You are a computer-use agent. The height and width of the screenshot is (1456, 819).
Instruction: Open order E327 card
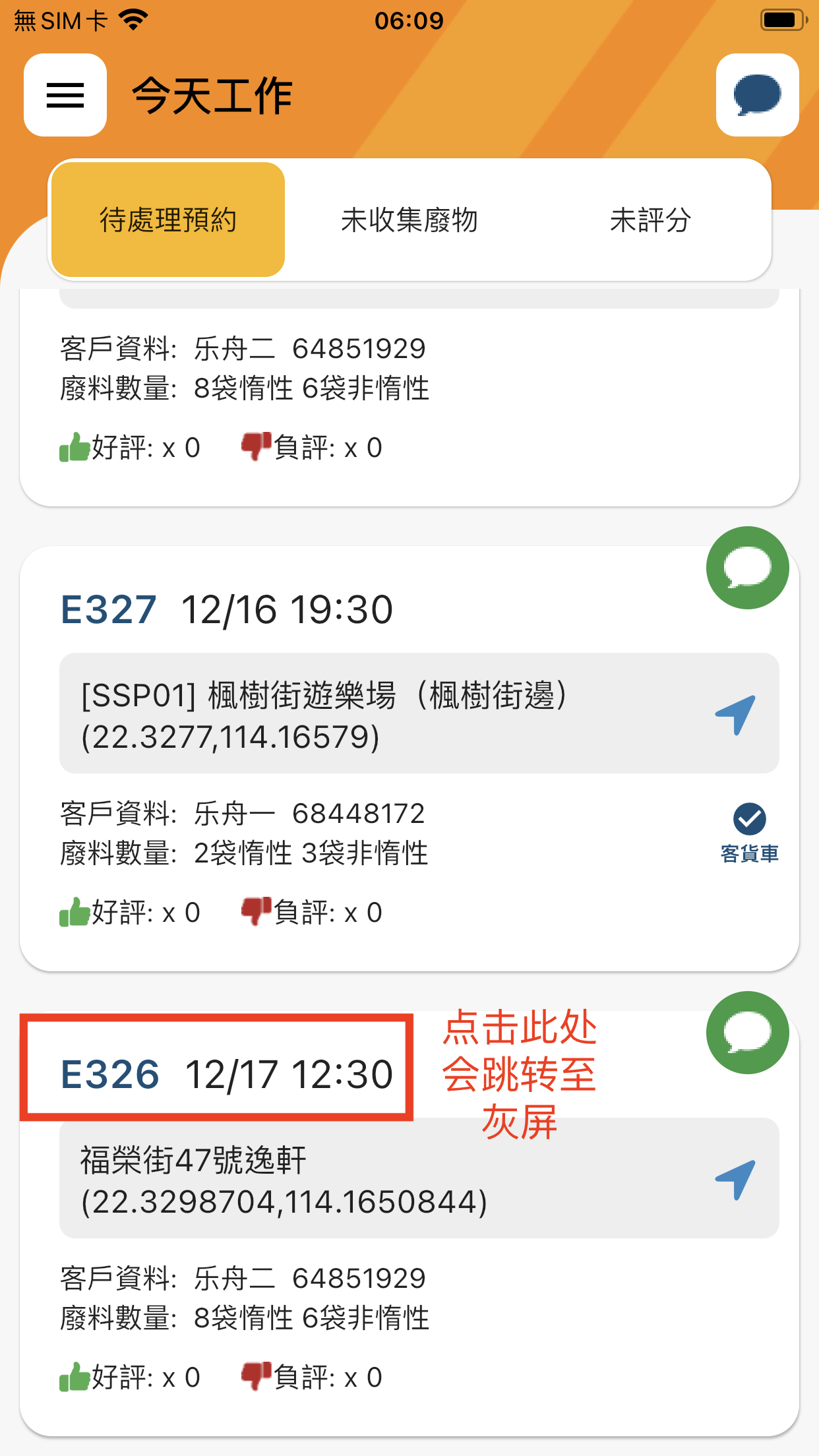pyautogui.click(x=409, y=758)
